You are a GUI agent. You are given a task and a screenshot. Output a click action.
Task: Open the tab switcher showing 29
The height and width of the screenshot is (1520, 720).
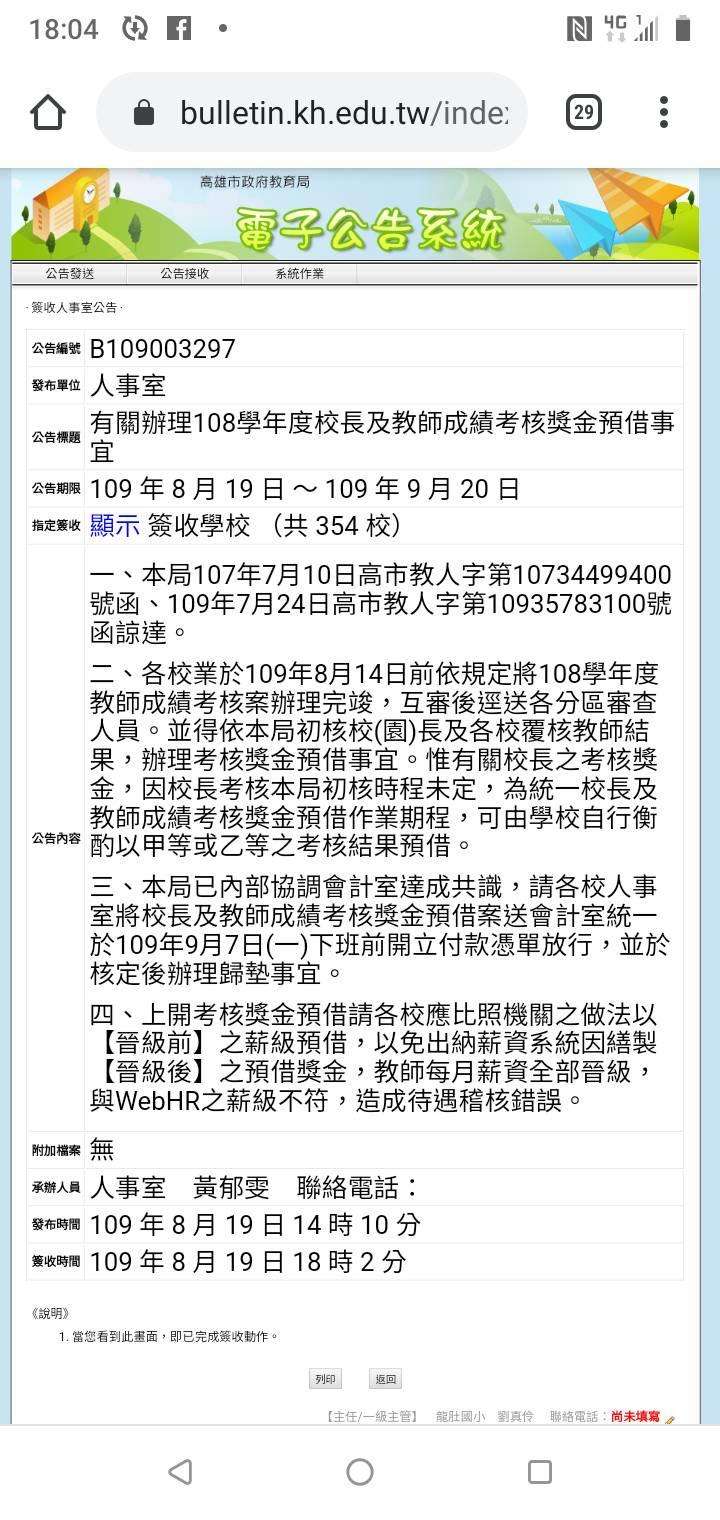pyautogui.click(x=584, y=112)
